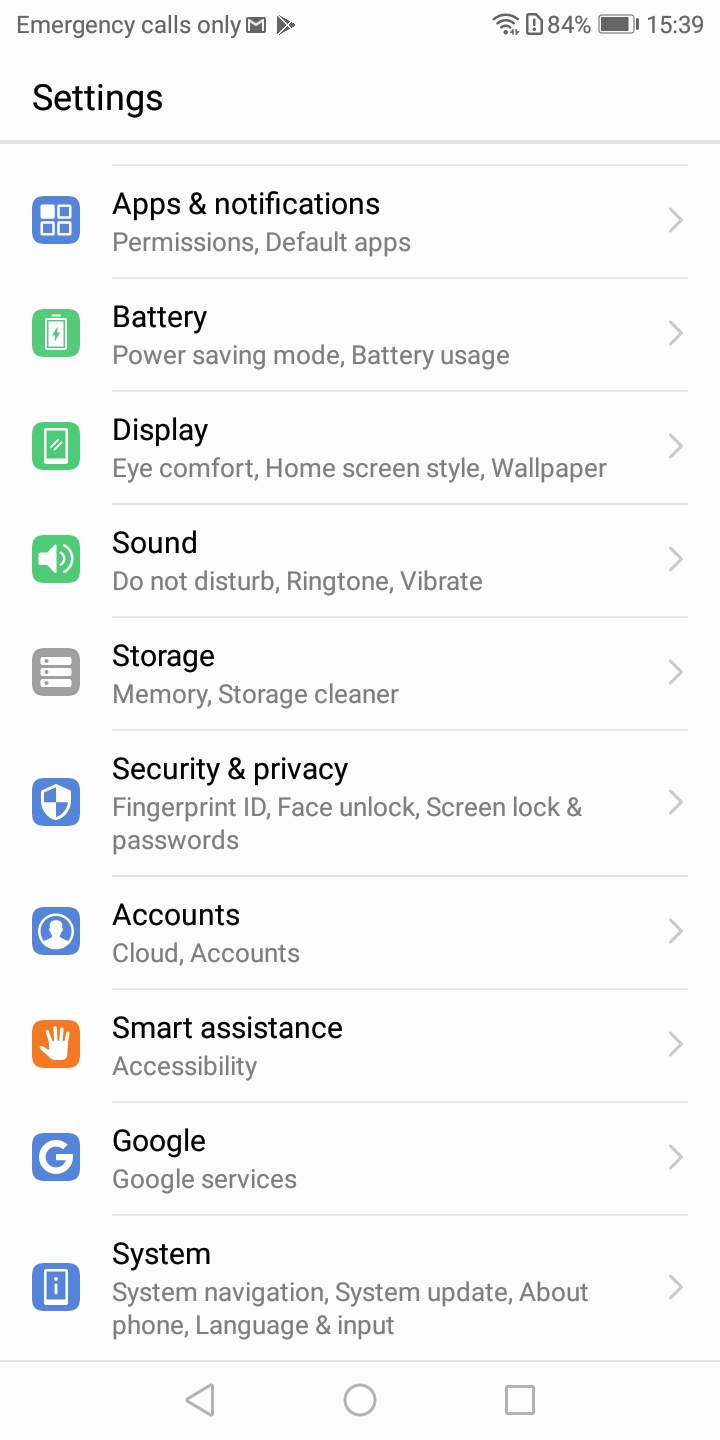Open the Storage row

coord(360,674)
